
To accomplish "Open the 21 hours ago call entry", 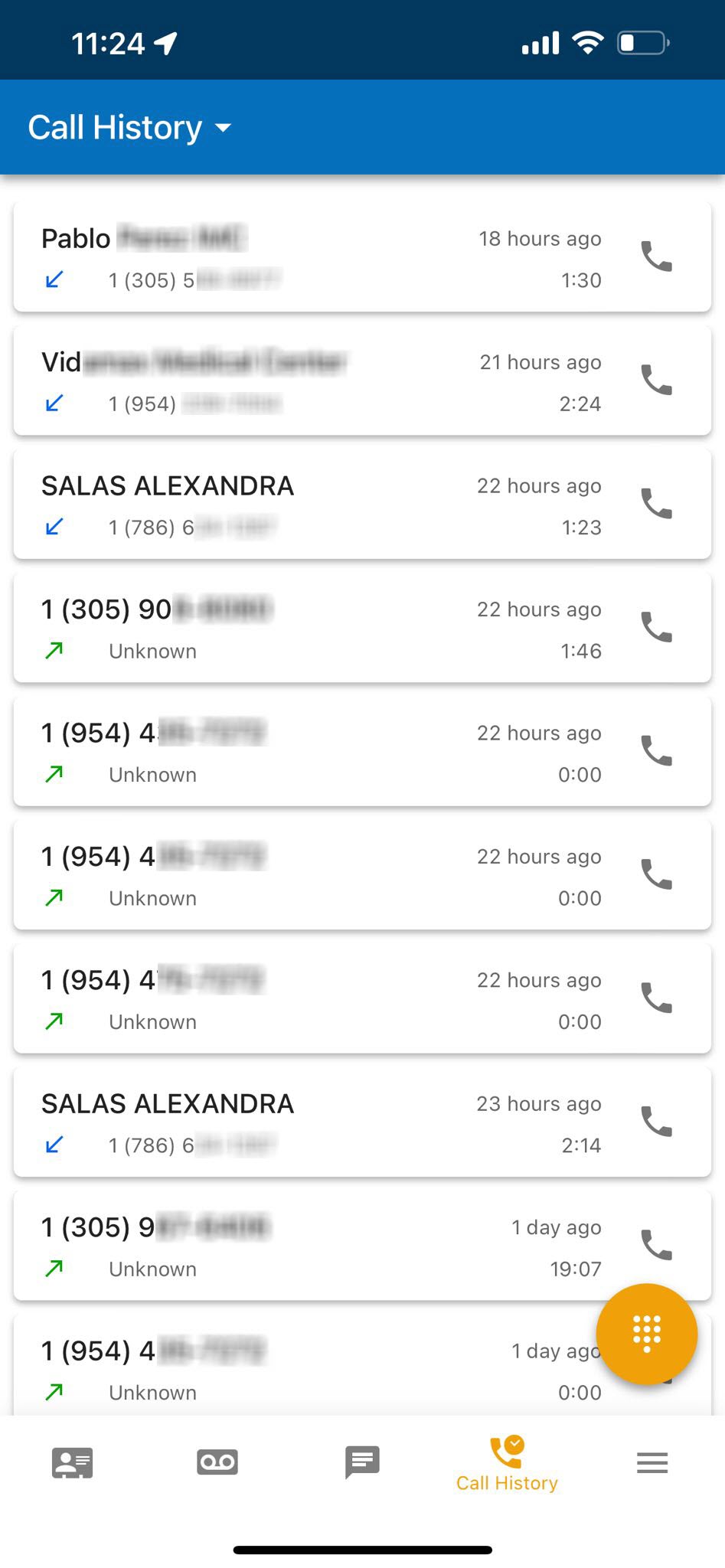I will 362,381.
